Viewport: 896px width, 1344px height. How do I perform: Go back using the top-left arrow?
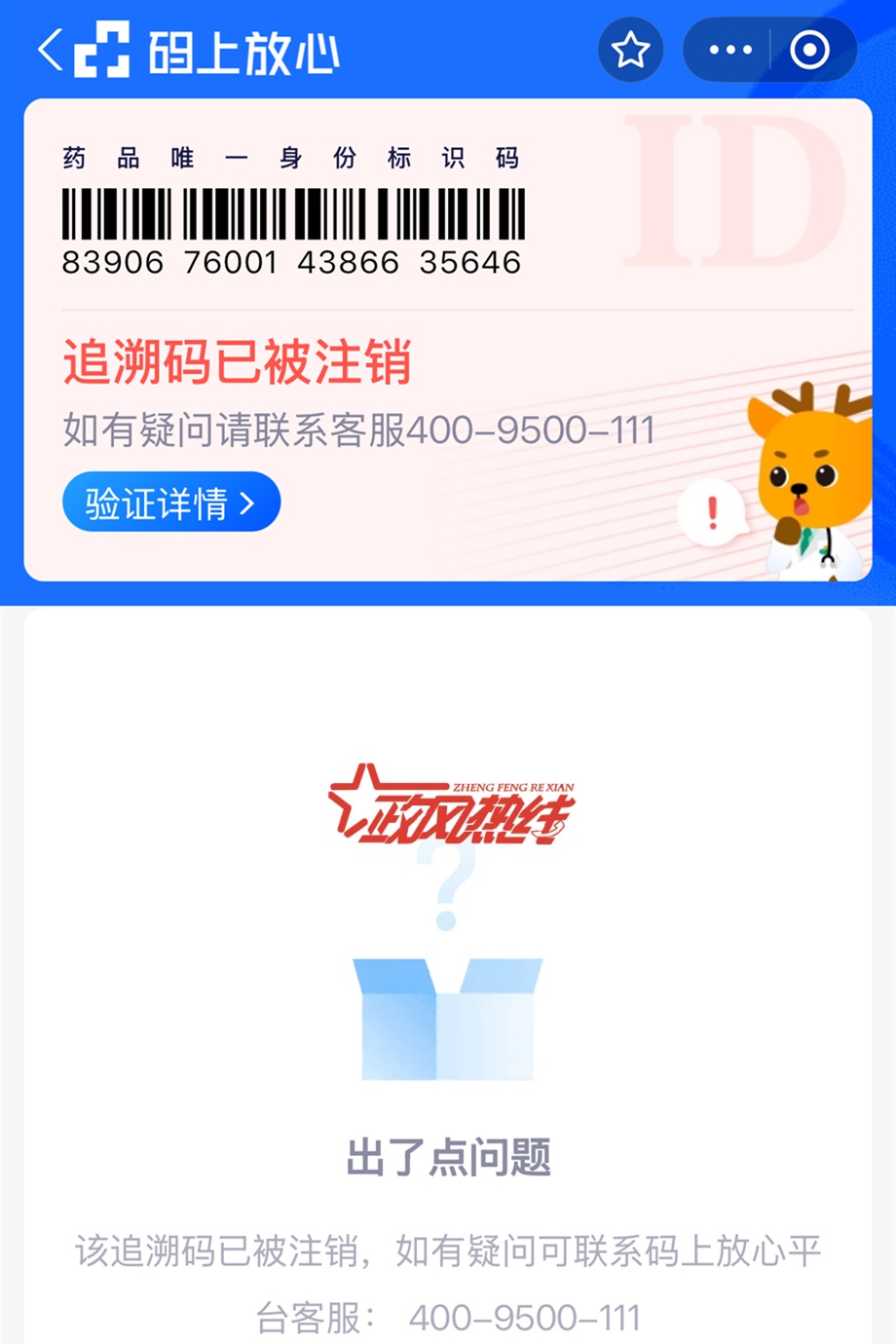click(x=51, y=50)
